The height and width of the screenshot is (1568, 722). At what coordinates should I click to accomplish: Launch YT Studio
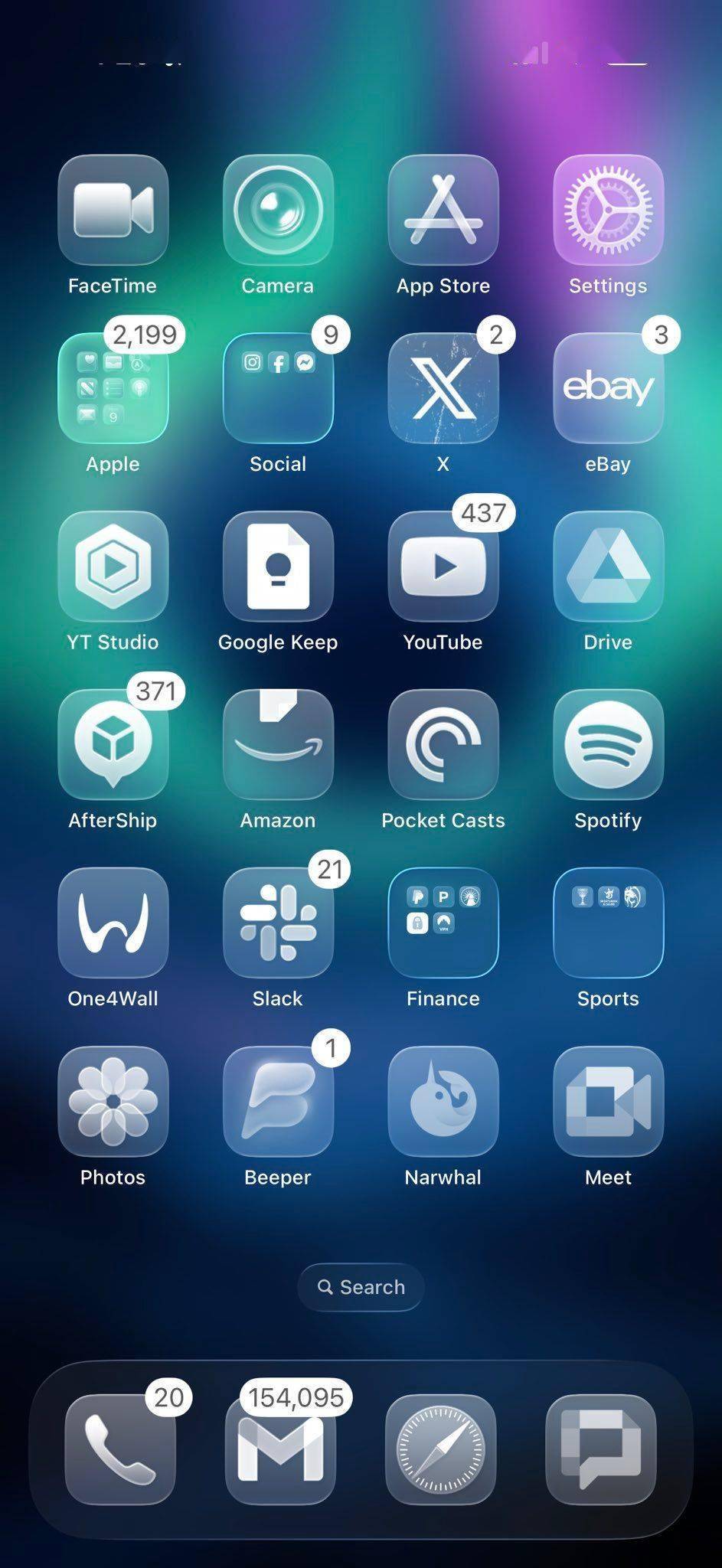pos(113,567)
